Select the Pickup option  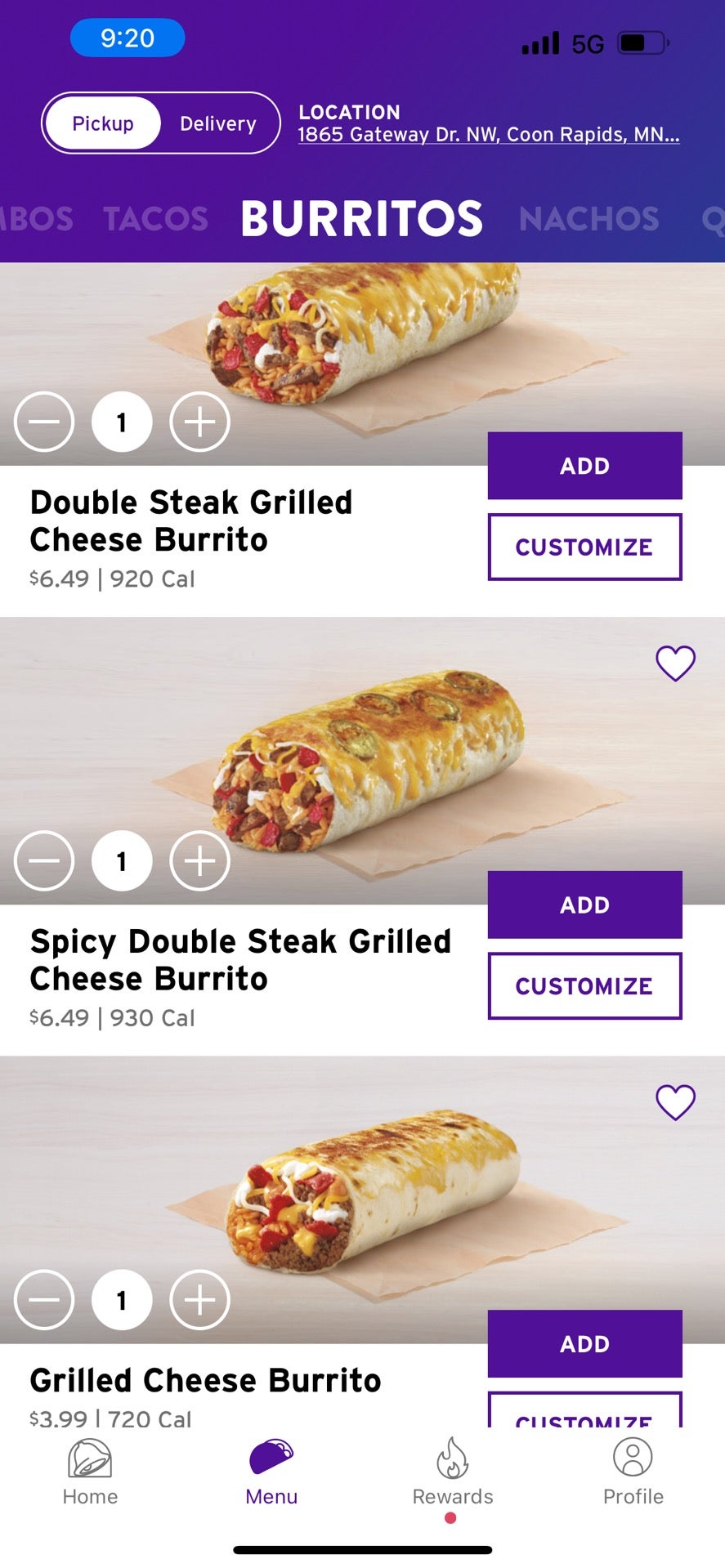tap(103, 123)
